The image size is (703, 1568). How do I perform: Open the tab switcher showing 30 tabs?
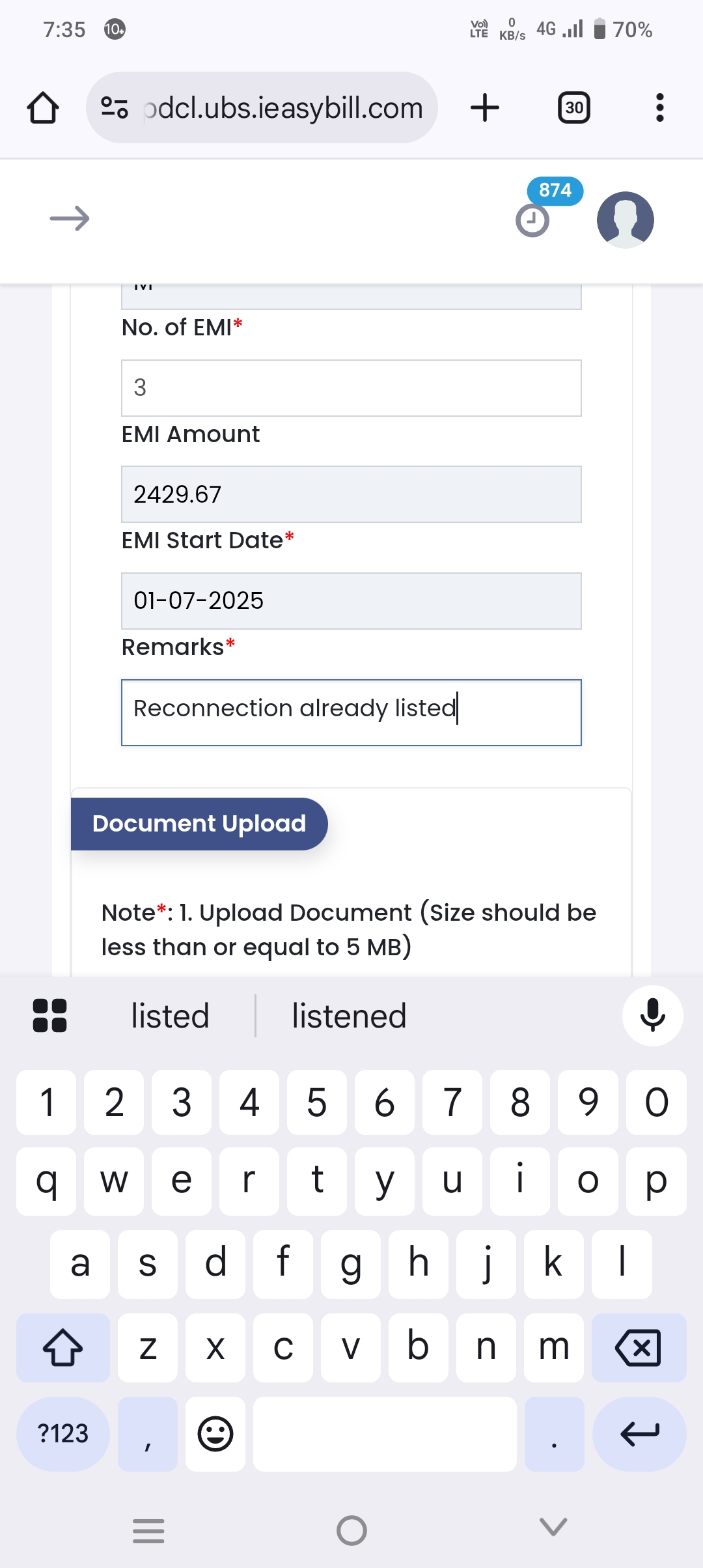point(574,107)
